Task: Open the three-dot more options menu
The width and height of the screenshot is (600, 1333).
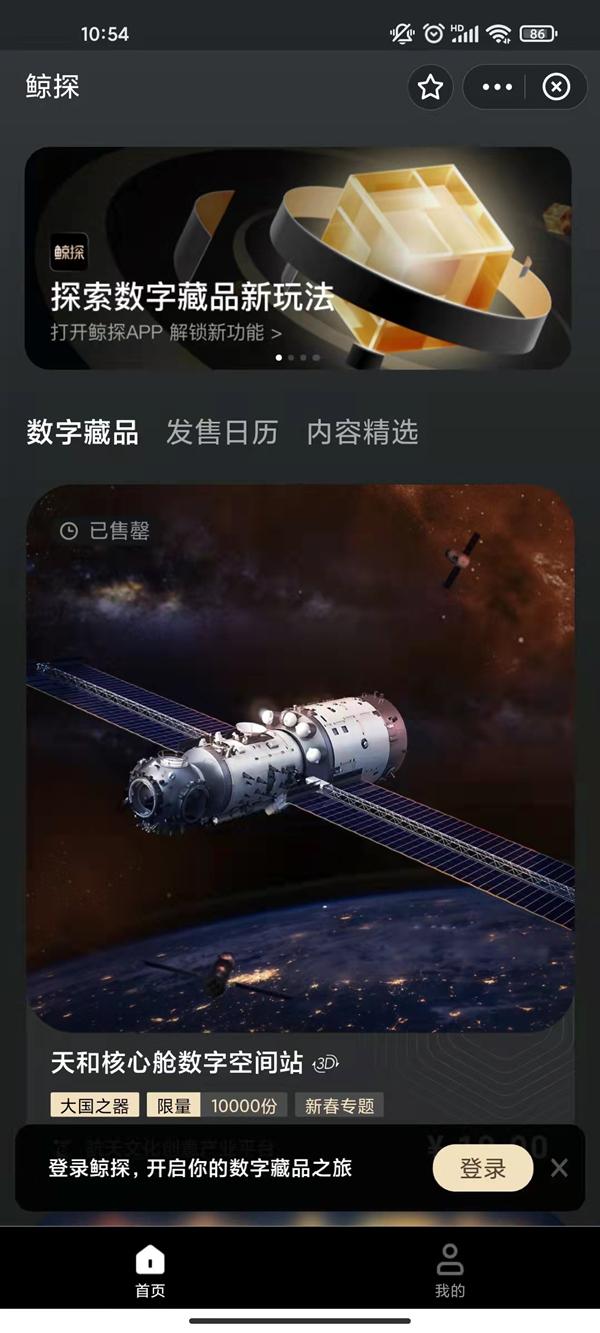Action: [x=497, y=88]
